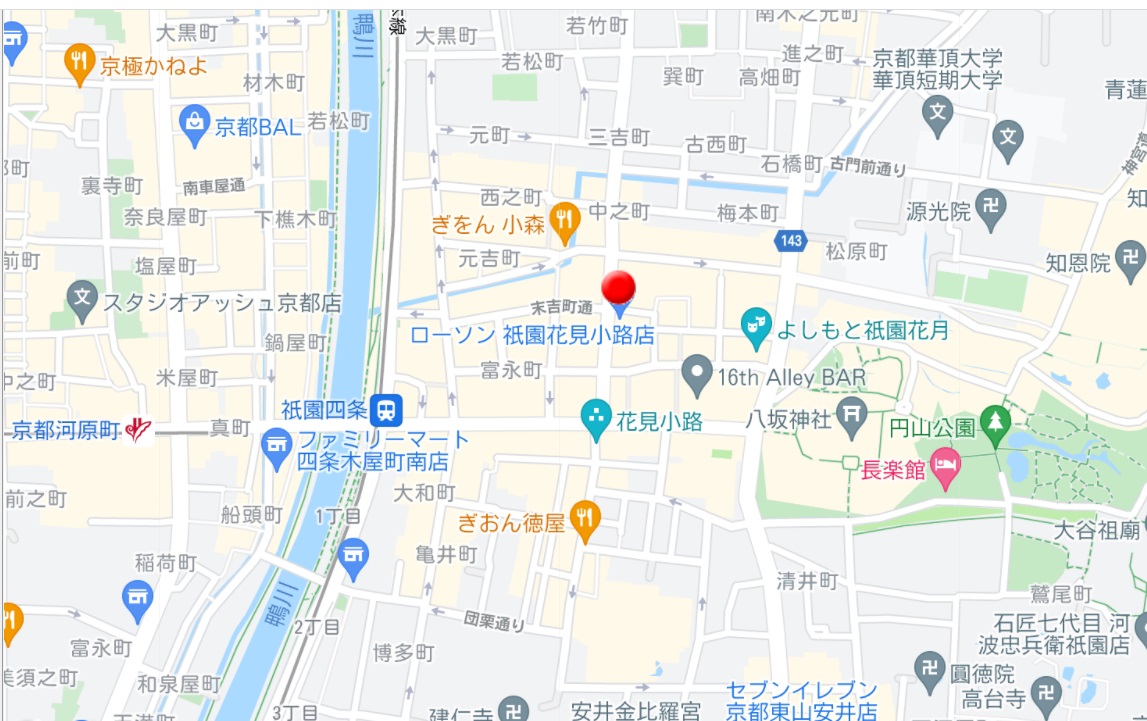1147x721 pixels.
Task: Open the 花見小路 attraction marker
Action: (x=596, y=418)
